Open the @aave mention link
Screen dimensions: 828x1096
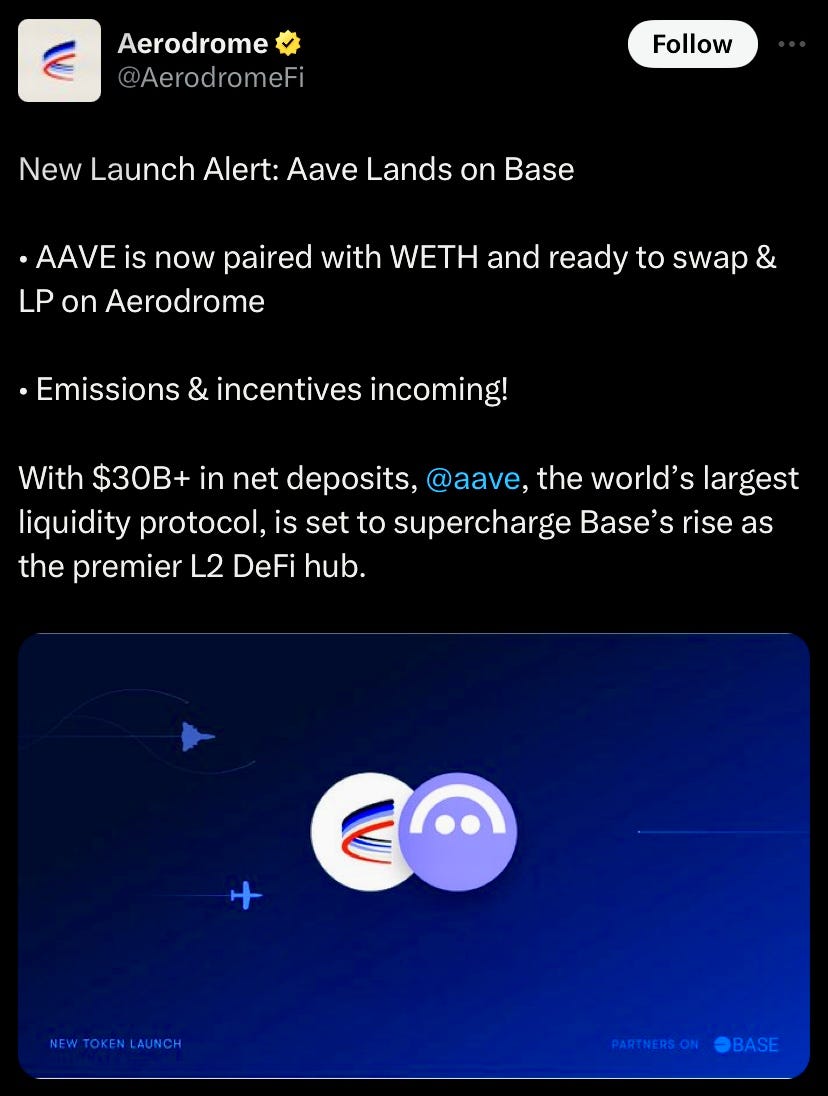pyautogui.click(x=472, y=479)
